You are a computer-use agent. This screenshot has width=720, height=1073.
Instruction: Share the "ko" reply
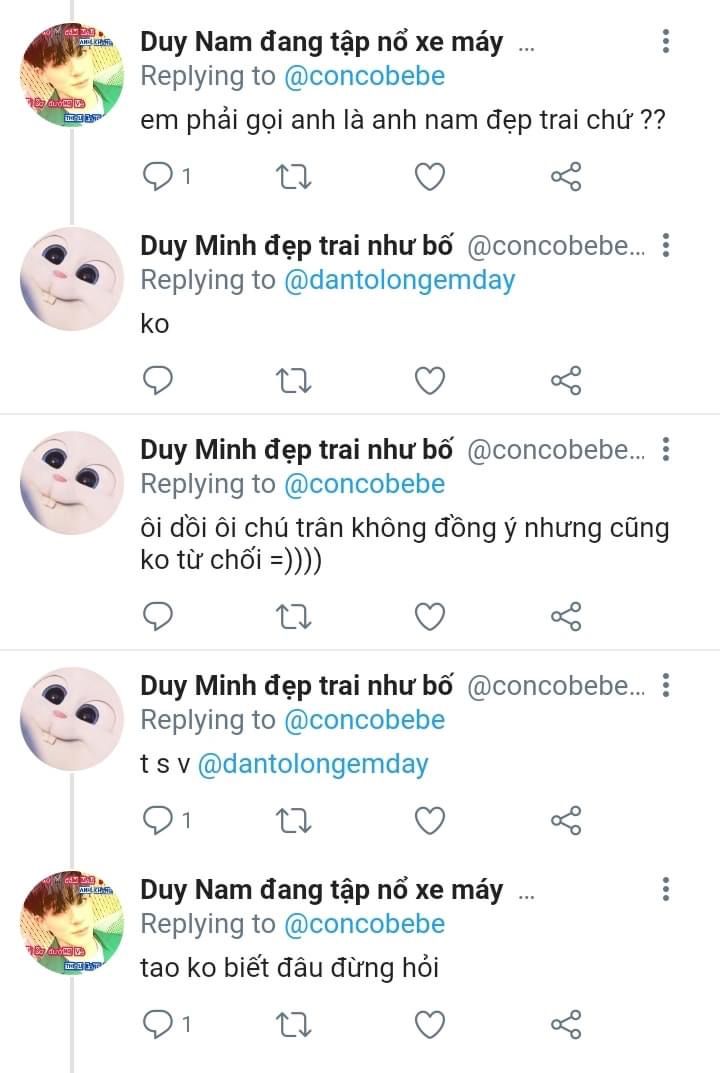pyautogui.click(x=566, y=381)
